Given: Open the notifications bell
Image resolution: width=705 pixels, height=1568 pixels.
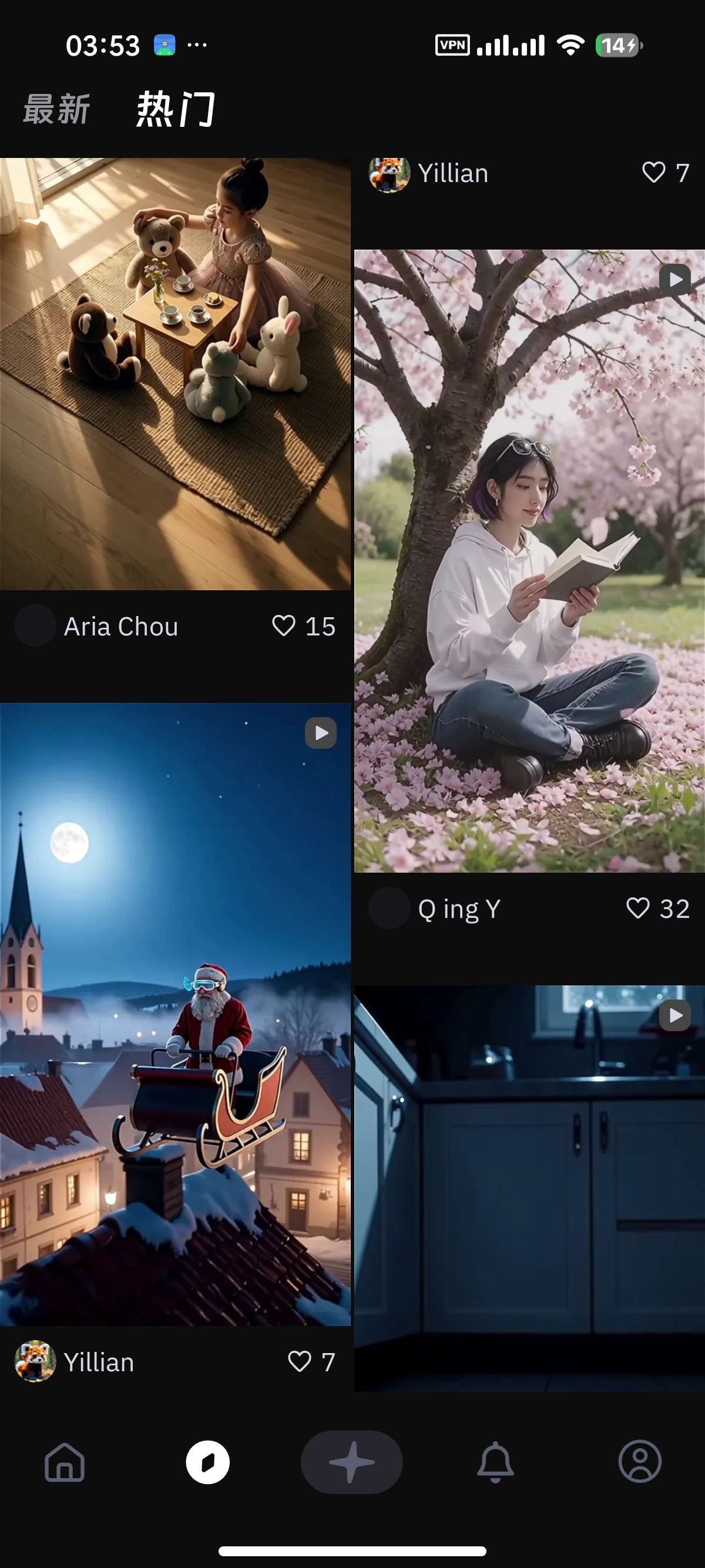Looking at the screenshot, I should coord(496,1462).
